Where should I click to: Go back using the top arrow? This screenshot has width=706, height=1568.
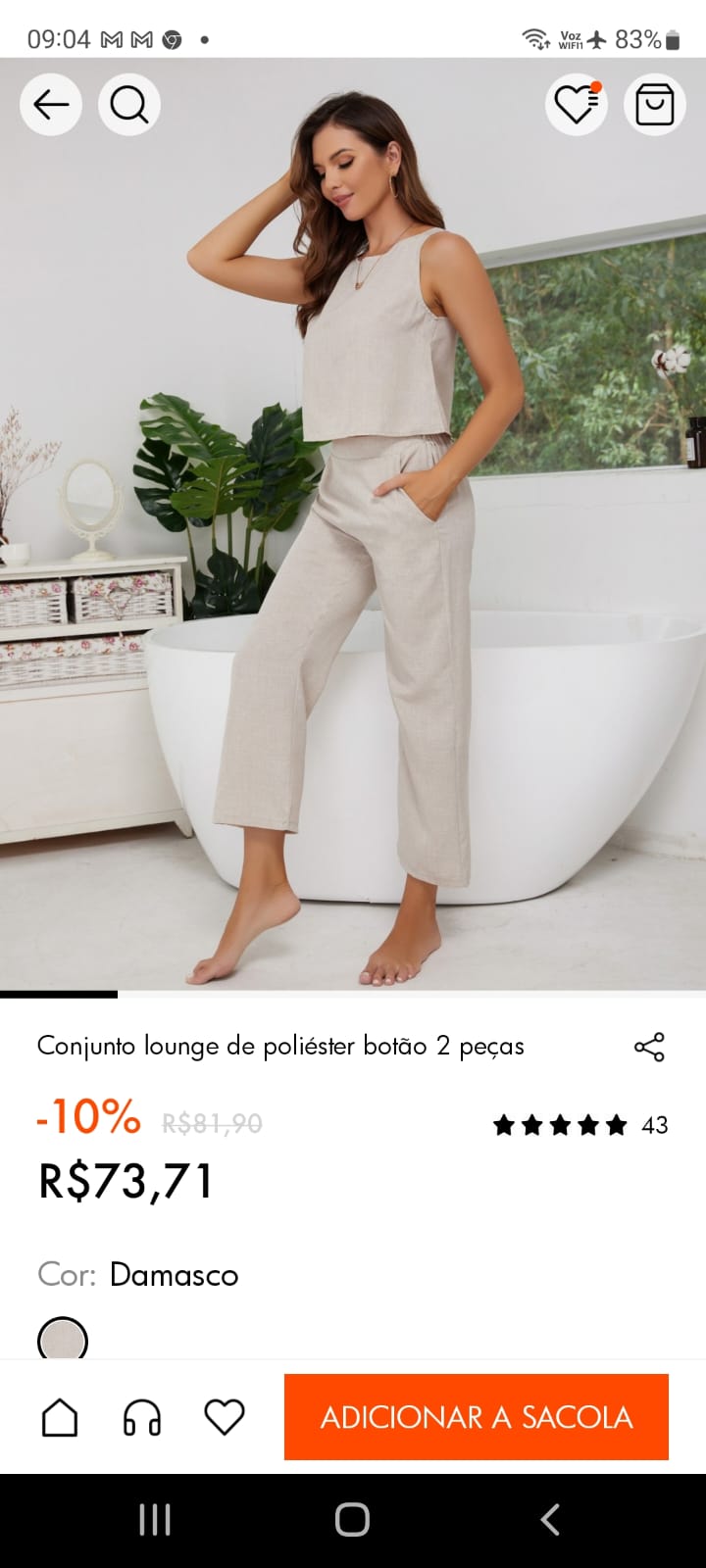[x=51, y=104]
